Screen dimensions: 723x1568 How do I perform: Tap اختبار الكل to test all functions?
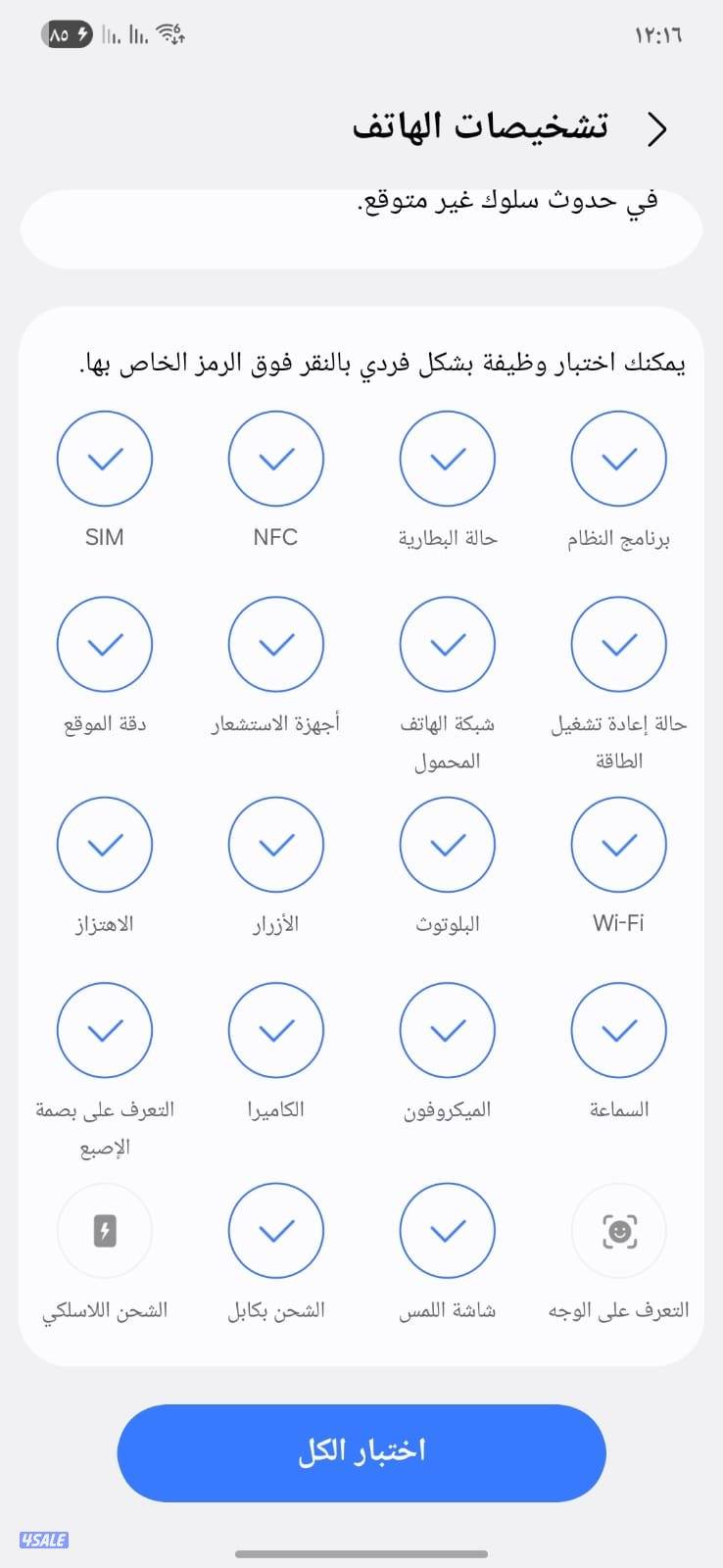pos(361,1452)
